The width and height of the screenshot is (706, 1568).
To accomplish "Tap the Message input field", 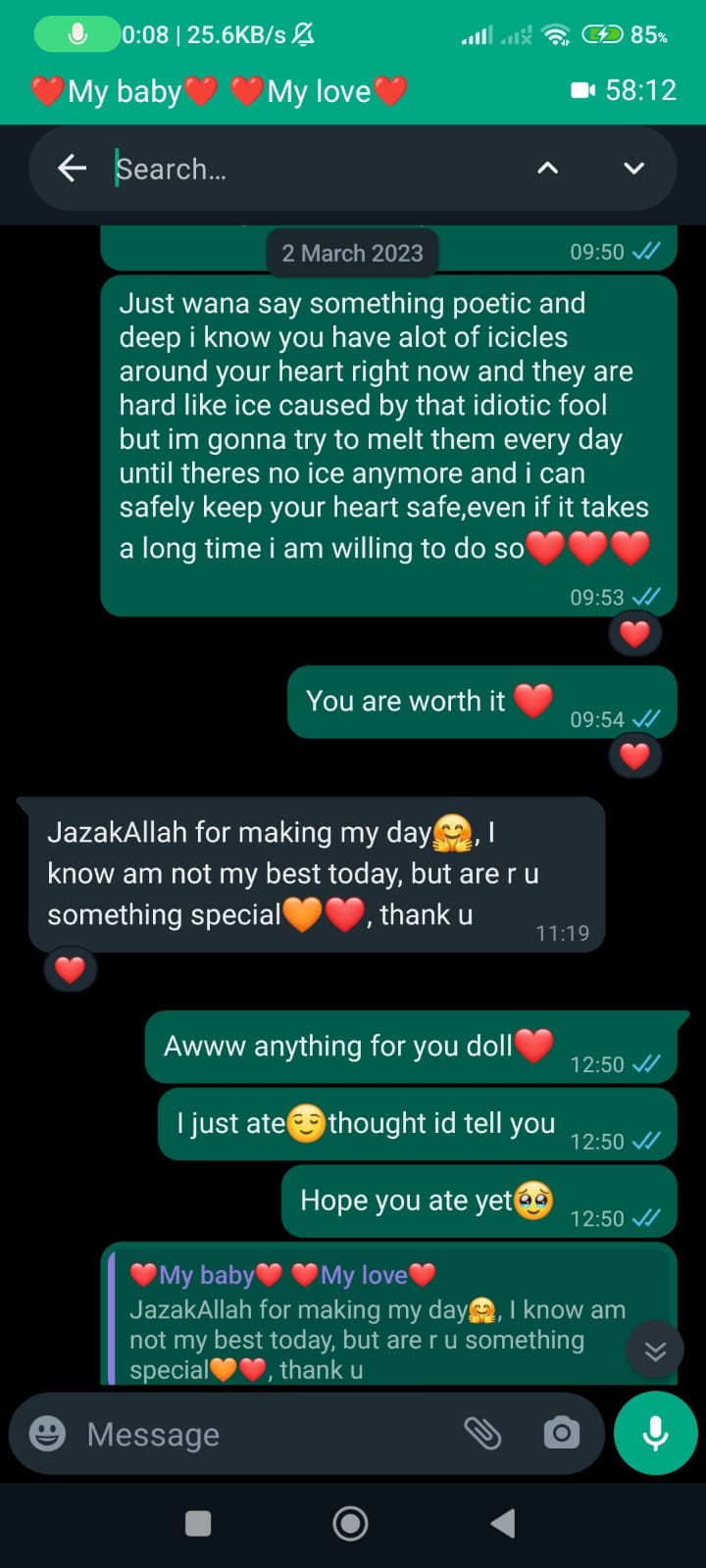I will [265, 1434].
